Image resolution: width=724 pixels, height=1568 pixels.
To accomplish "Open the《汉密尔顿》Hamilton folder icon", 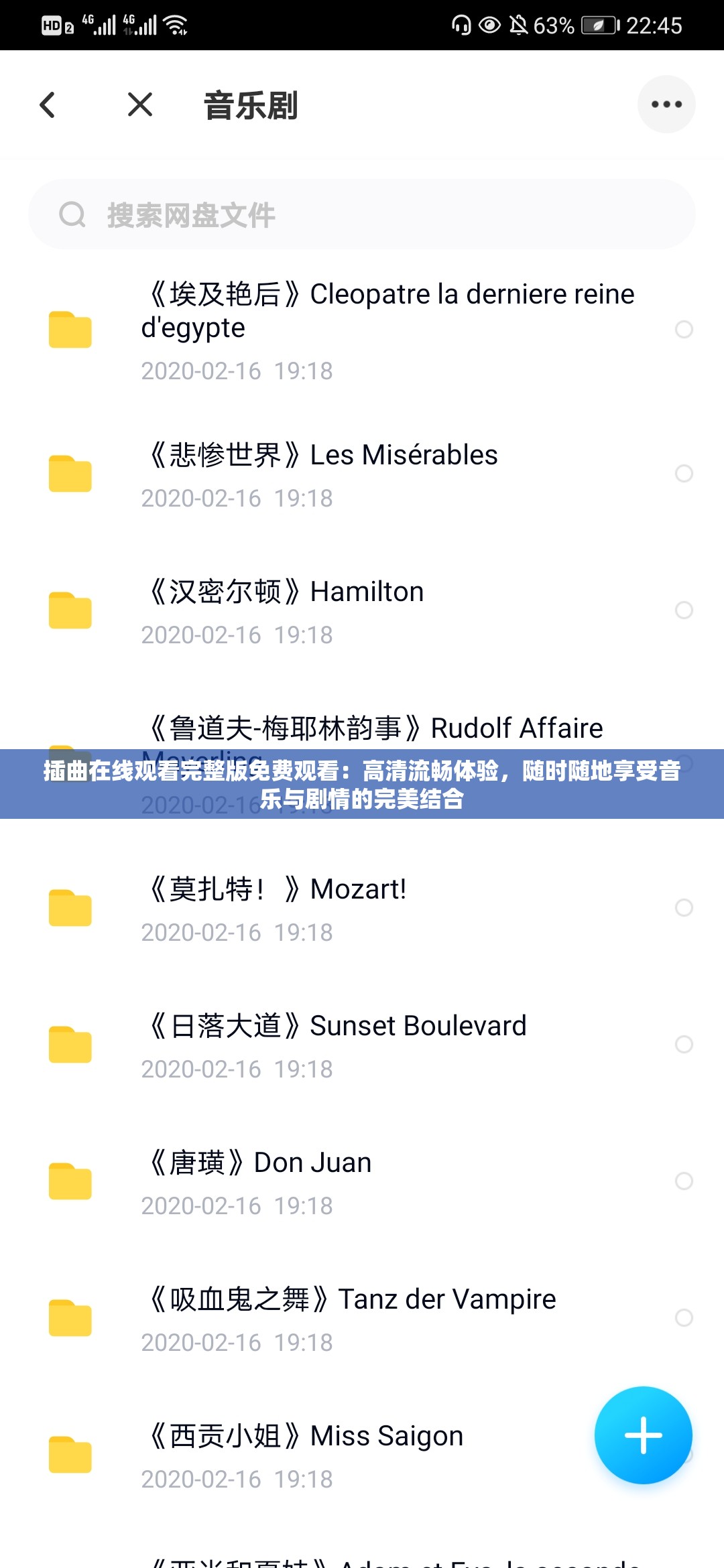I will 69,608.
